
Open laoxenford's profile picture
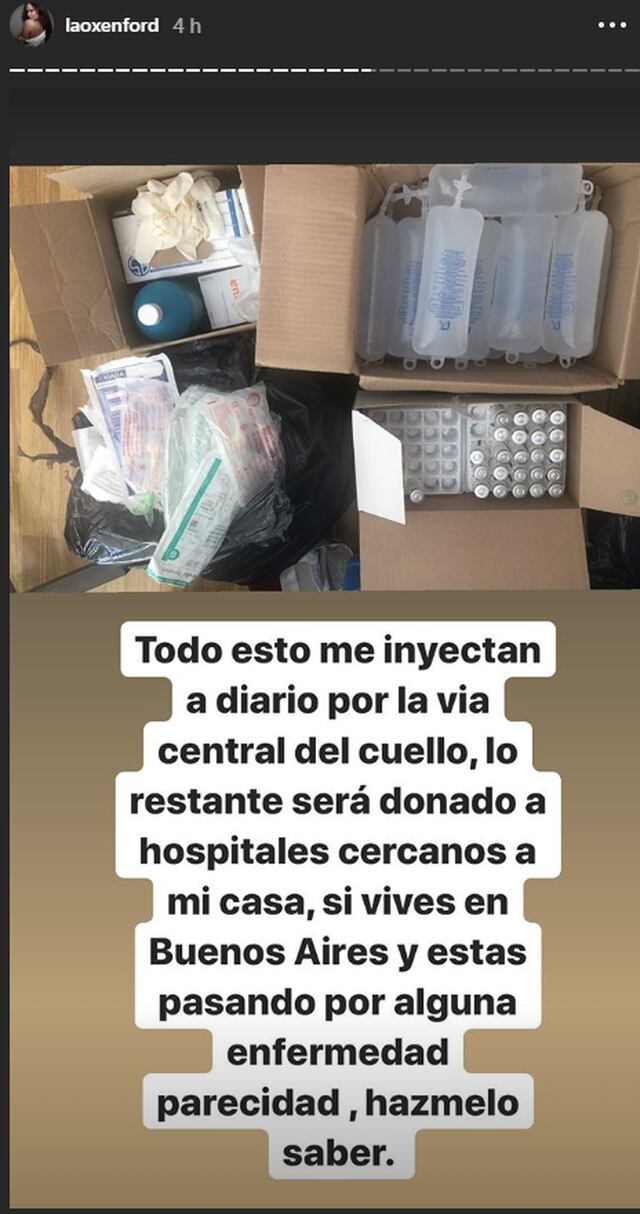(31, 26)
